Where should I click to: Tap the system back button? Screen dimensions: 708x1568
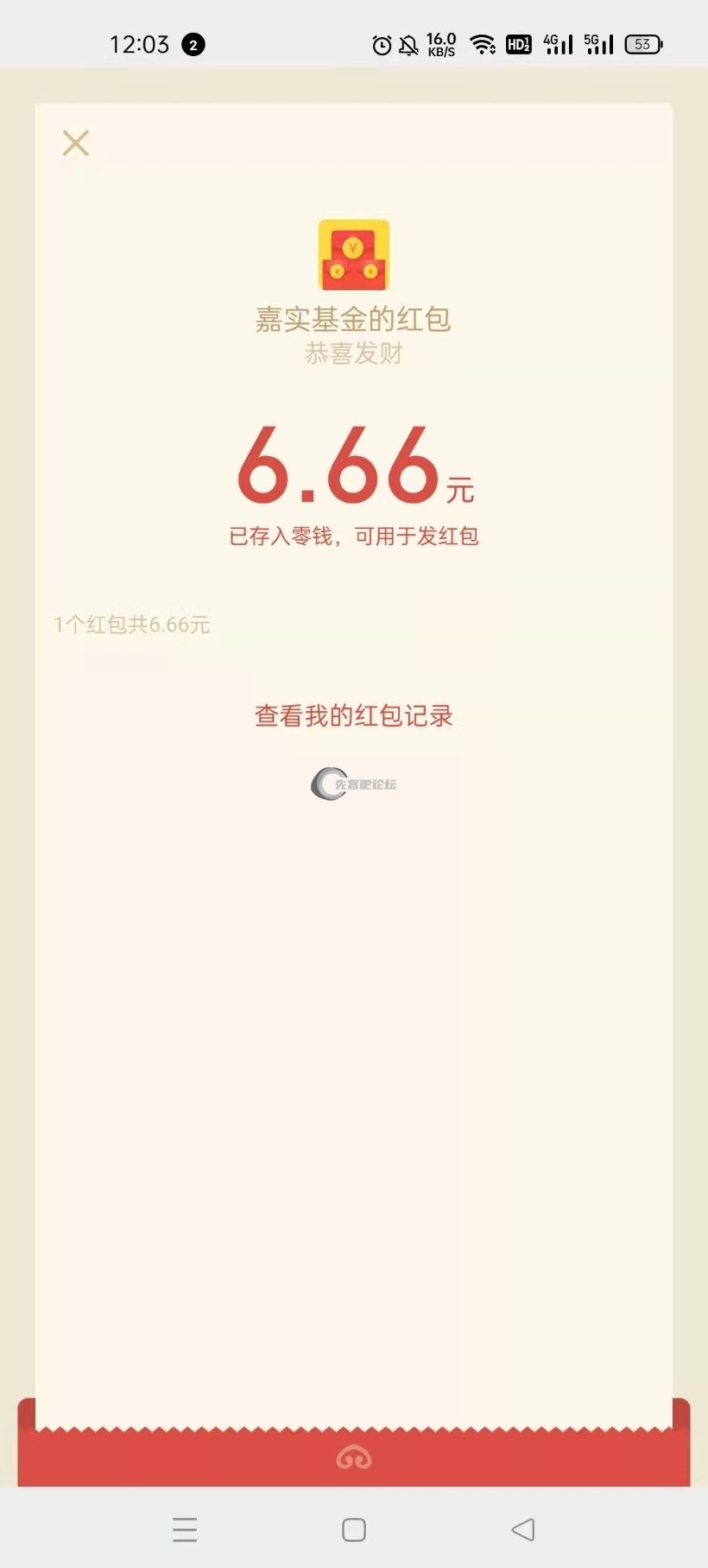pyautogui.click(x=522, y=1529)
